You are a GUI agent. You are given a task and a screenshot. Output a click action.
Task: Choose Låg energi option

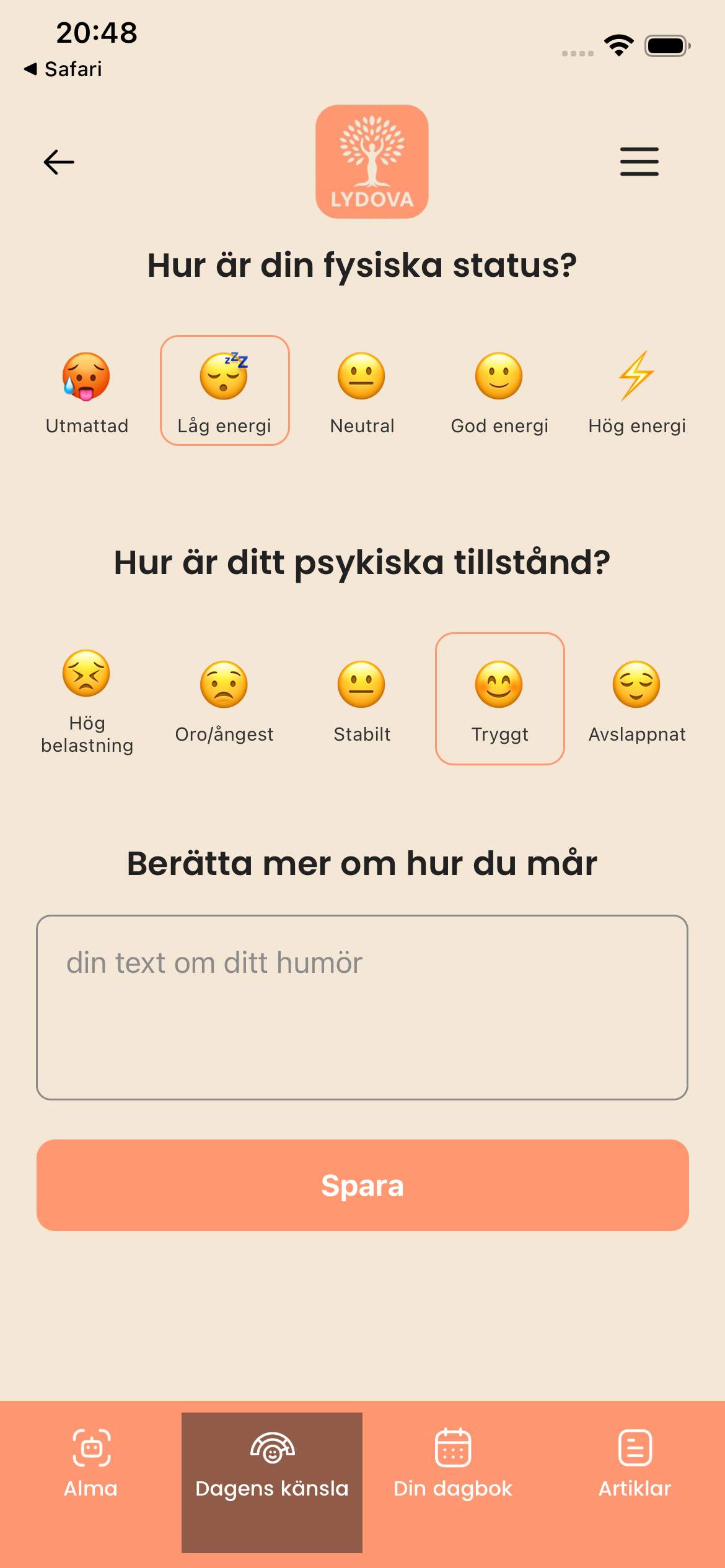tap(224, 391)
